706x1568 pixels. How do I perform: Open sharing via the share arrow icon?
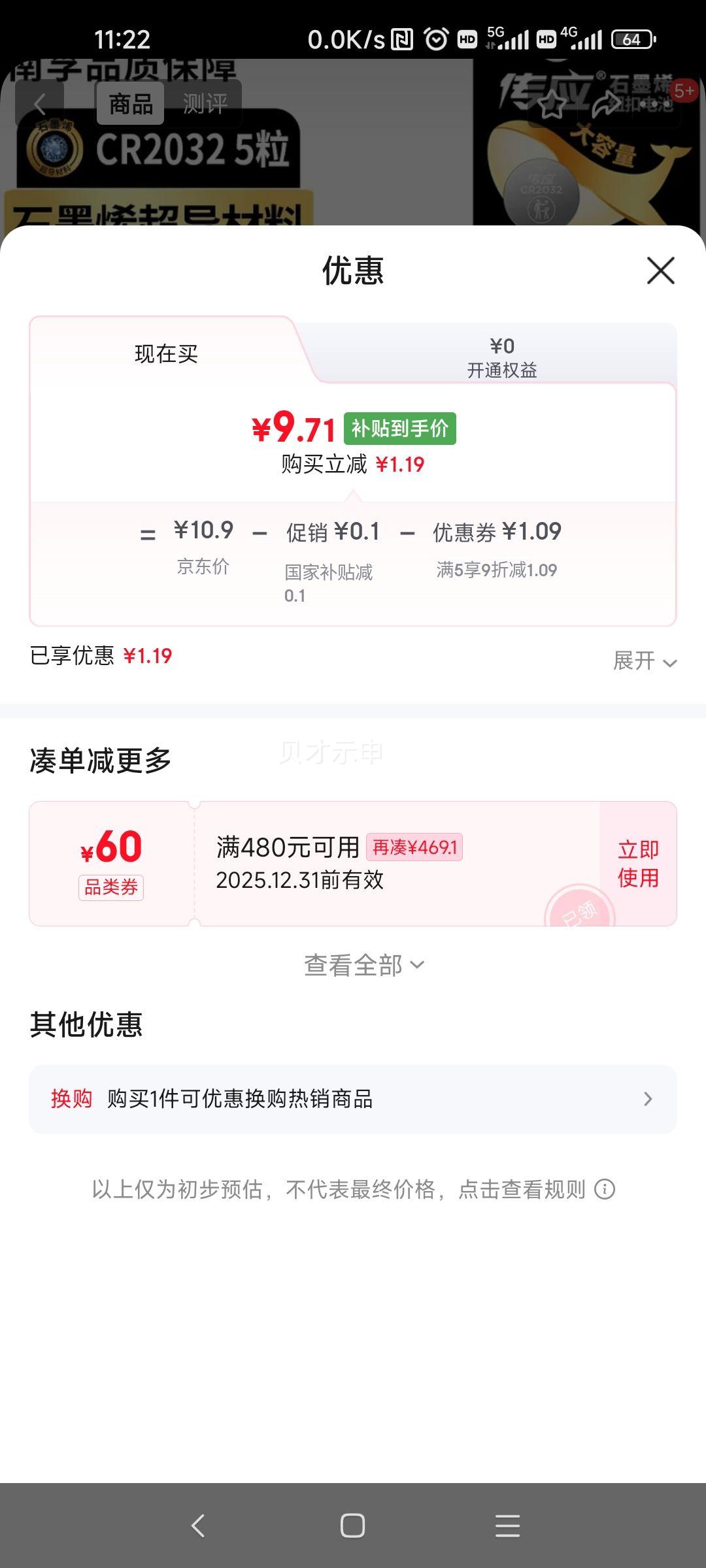(607, 105)
